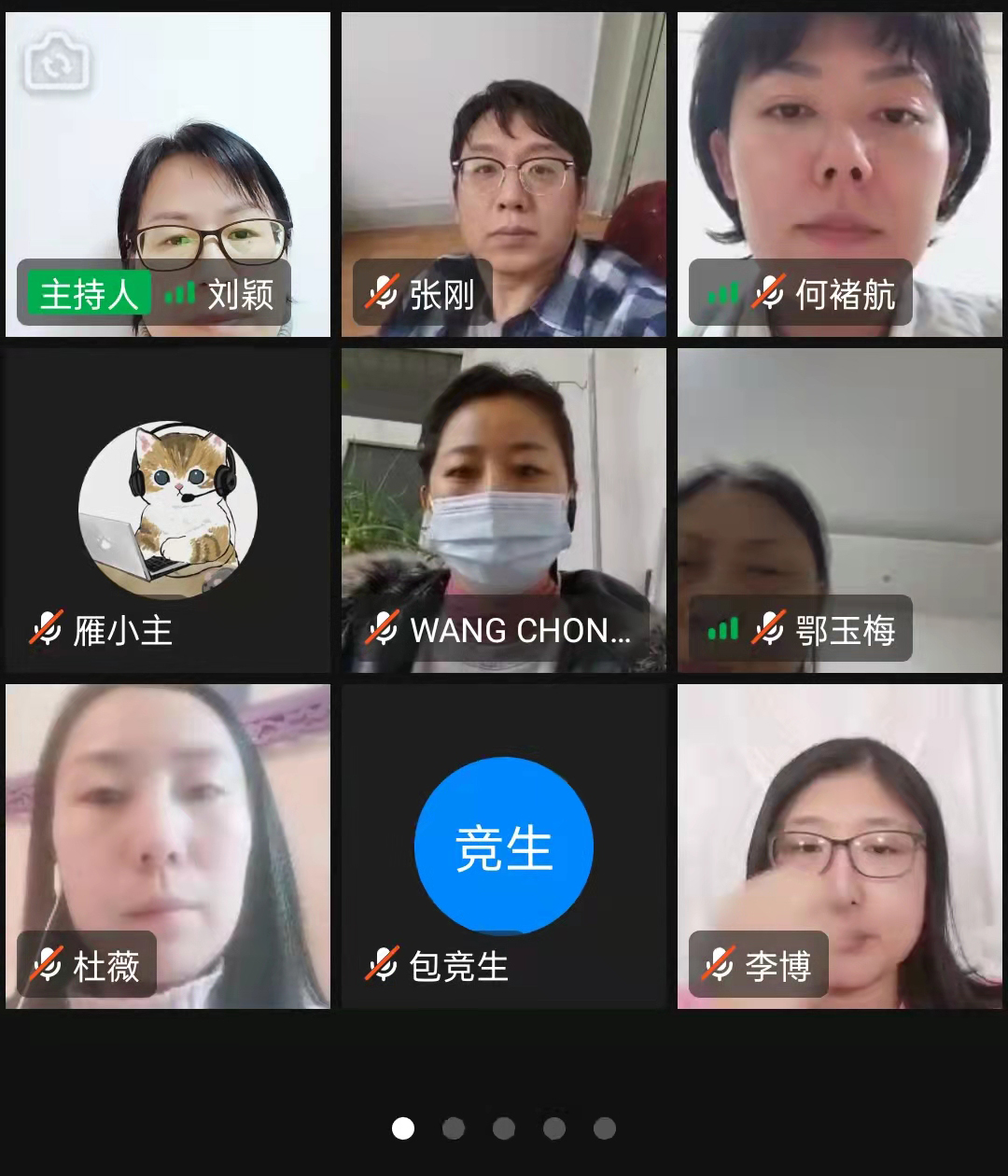Image resolution: width=1008 pixels, height=1176 pixels.
Task: Tap 雁小主's cat avatar tile
Action: 168,510
